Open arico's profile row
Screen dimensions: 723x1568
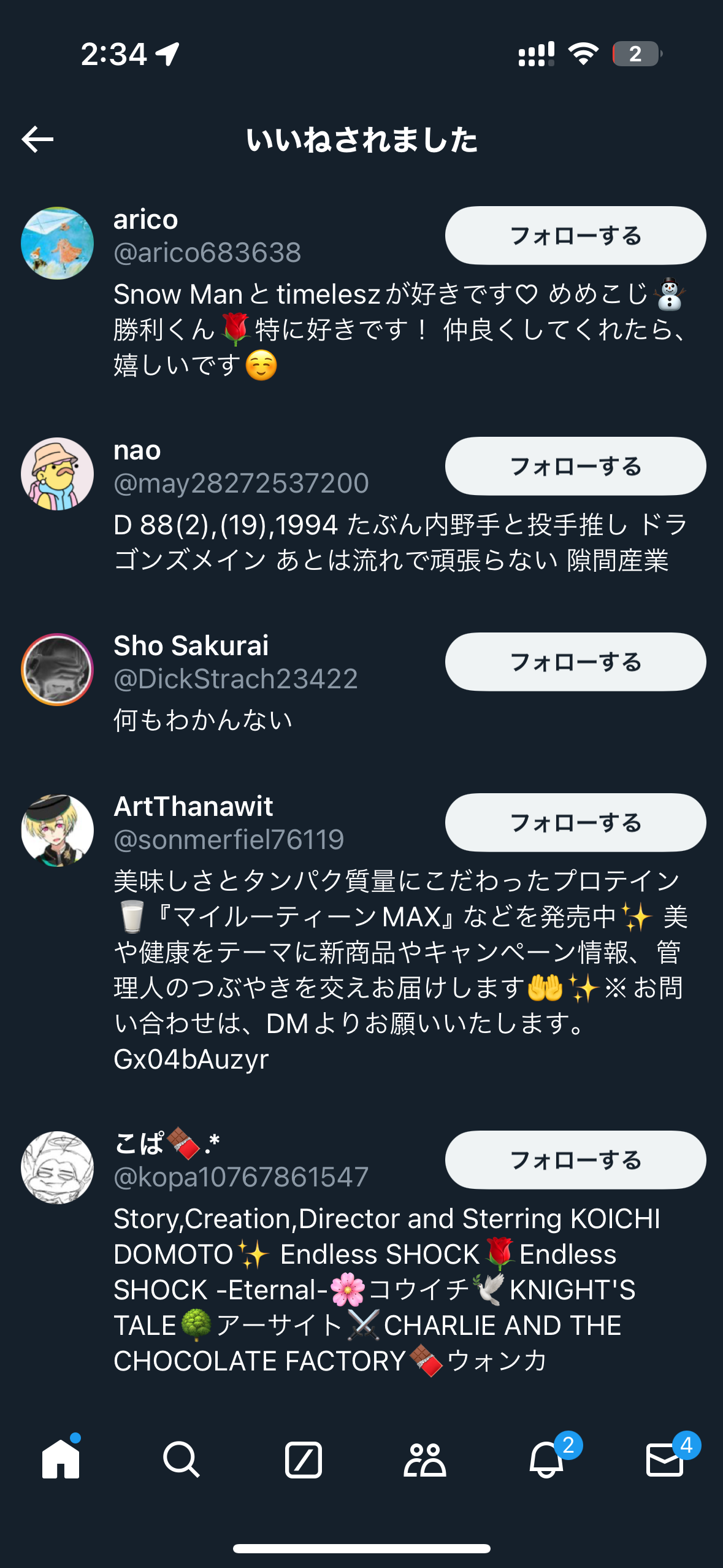362,294
